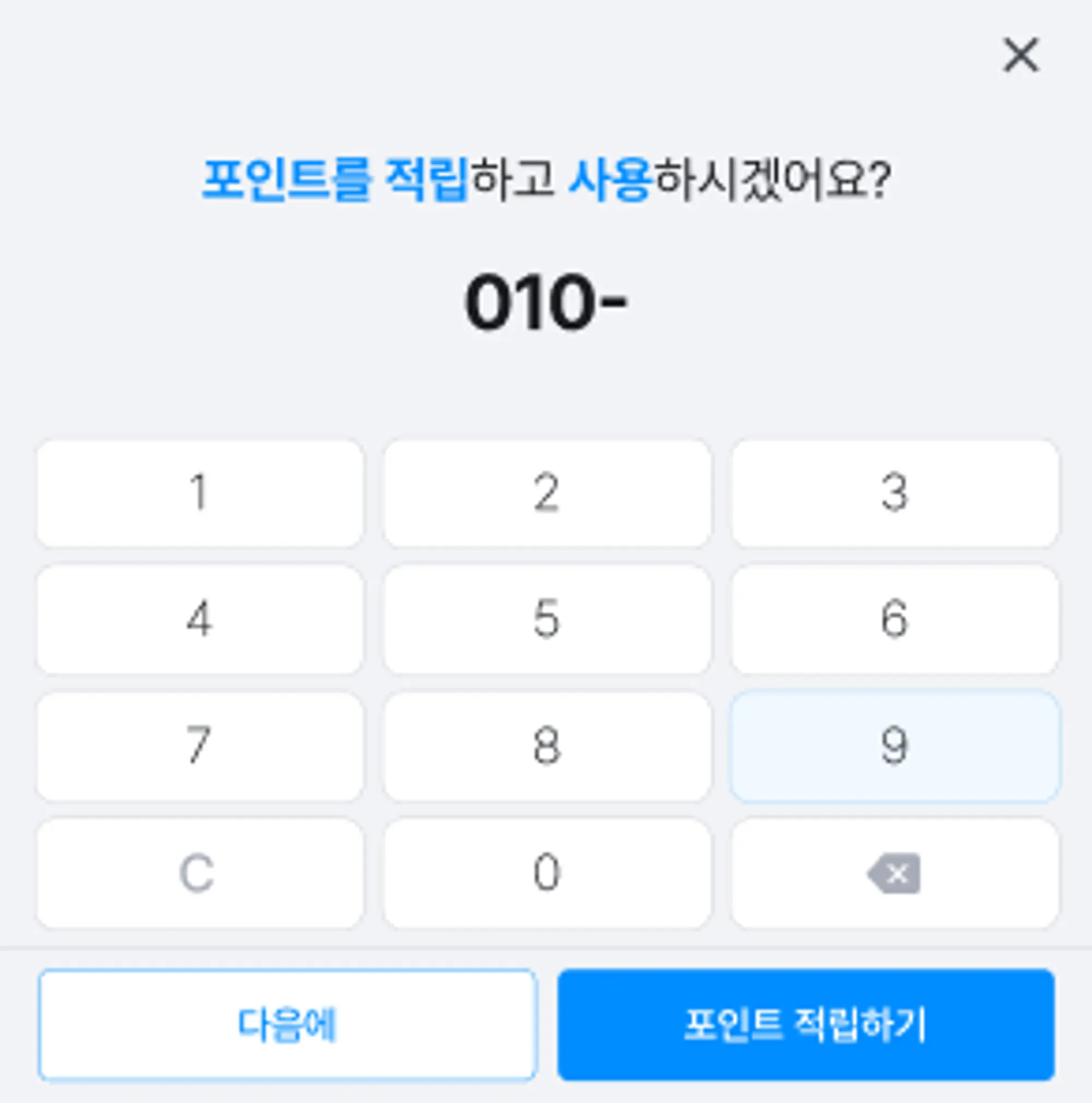Clear the phone number with C

click(200, 873)
